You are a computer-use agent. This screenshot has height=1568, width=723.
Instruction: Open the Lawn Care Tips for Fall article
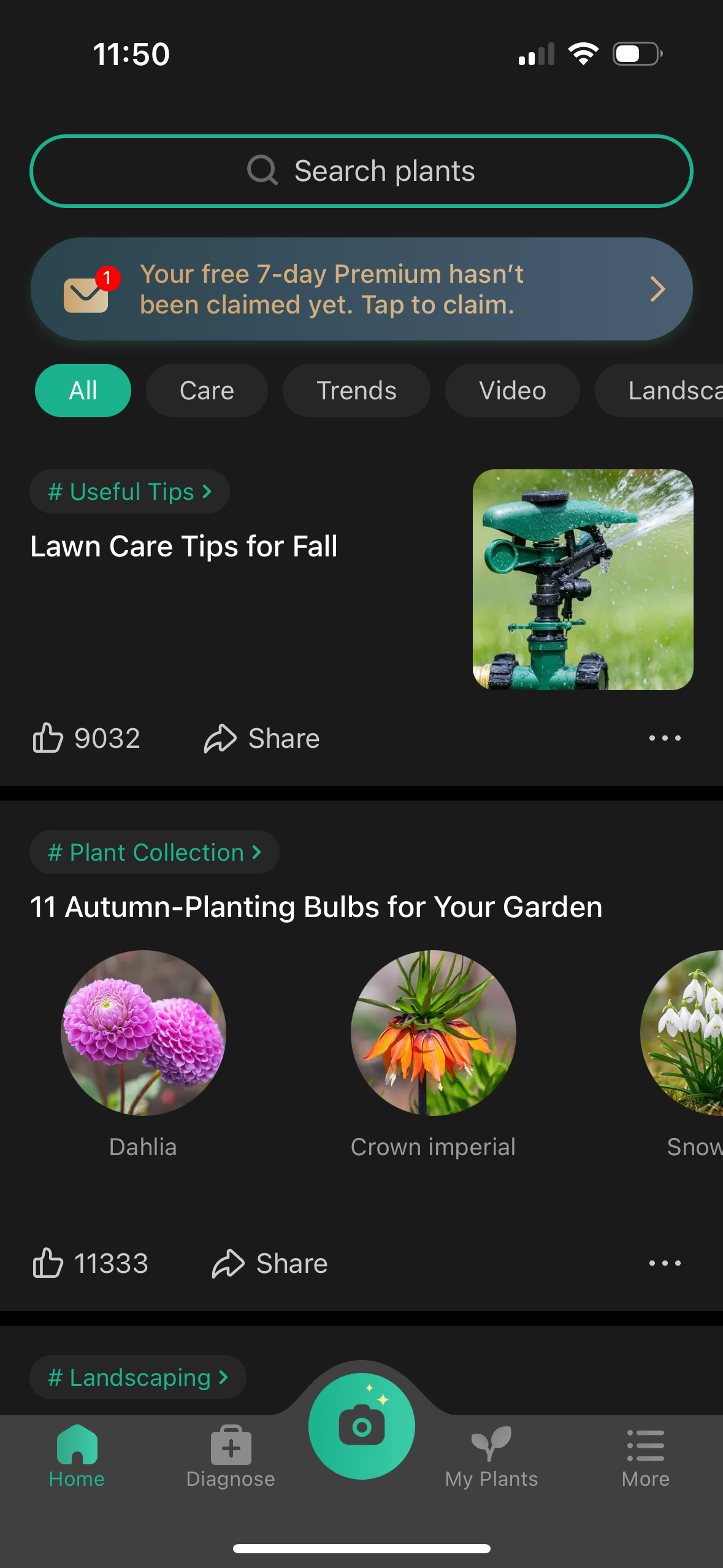pyautogui.click(x=184, y=545)
